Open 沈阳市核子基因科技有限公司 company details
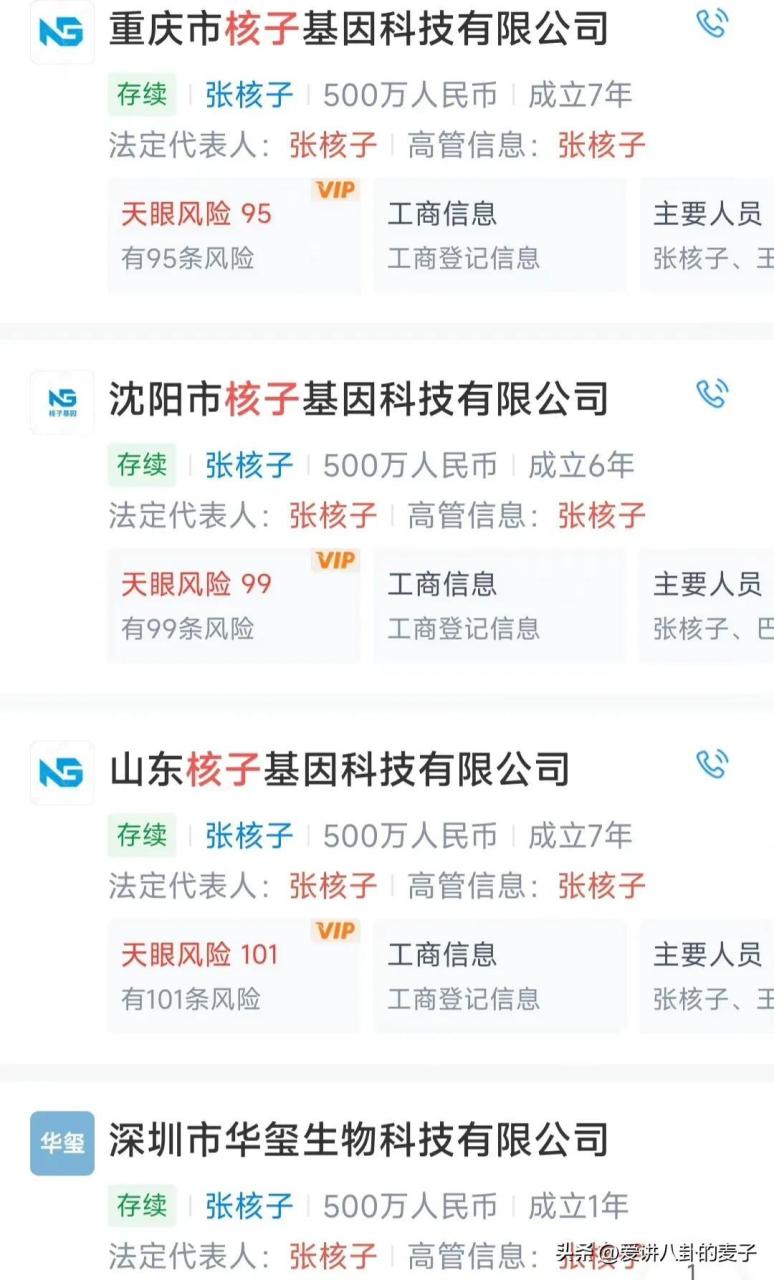The height and width of the screenshot is (1280, 774). tap(358, 399)
